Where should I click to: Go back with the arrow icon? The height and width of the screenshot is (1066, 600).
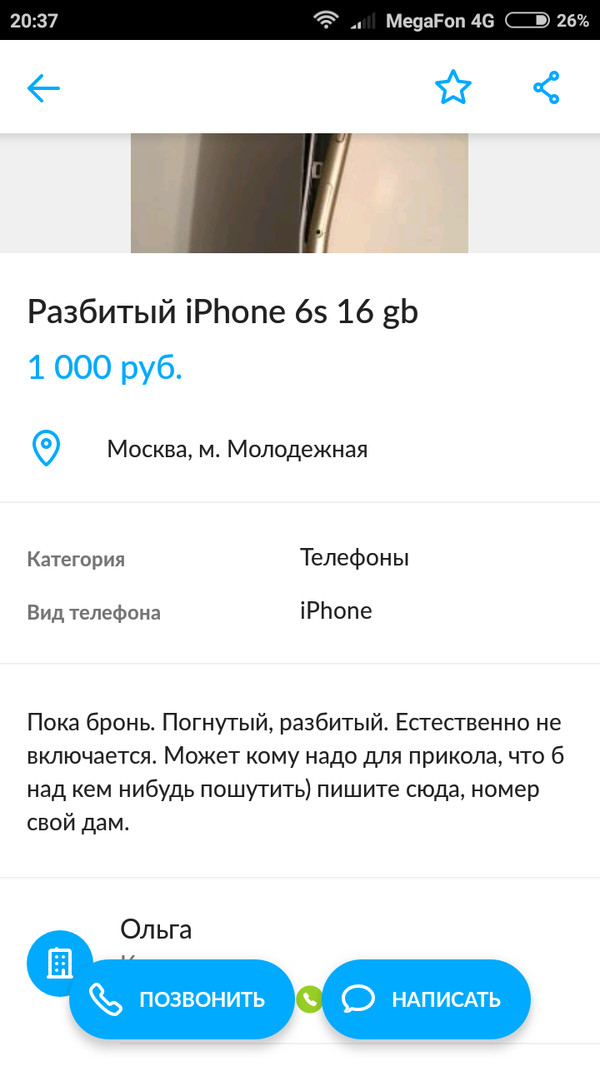(43, 88)
